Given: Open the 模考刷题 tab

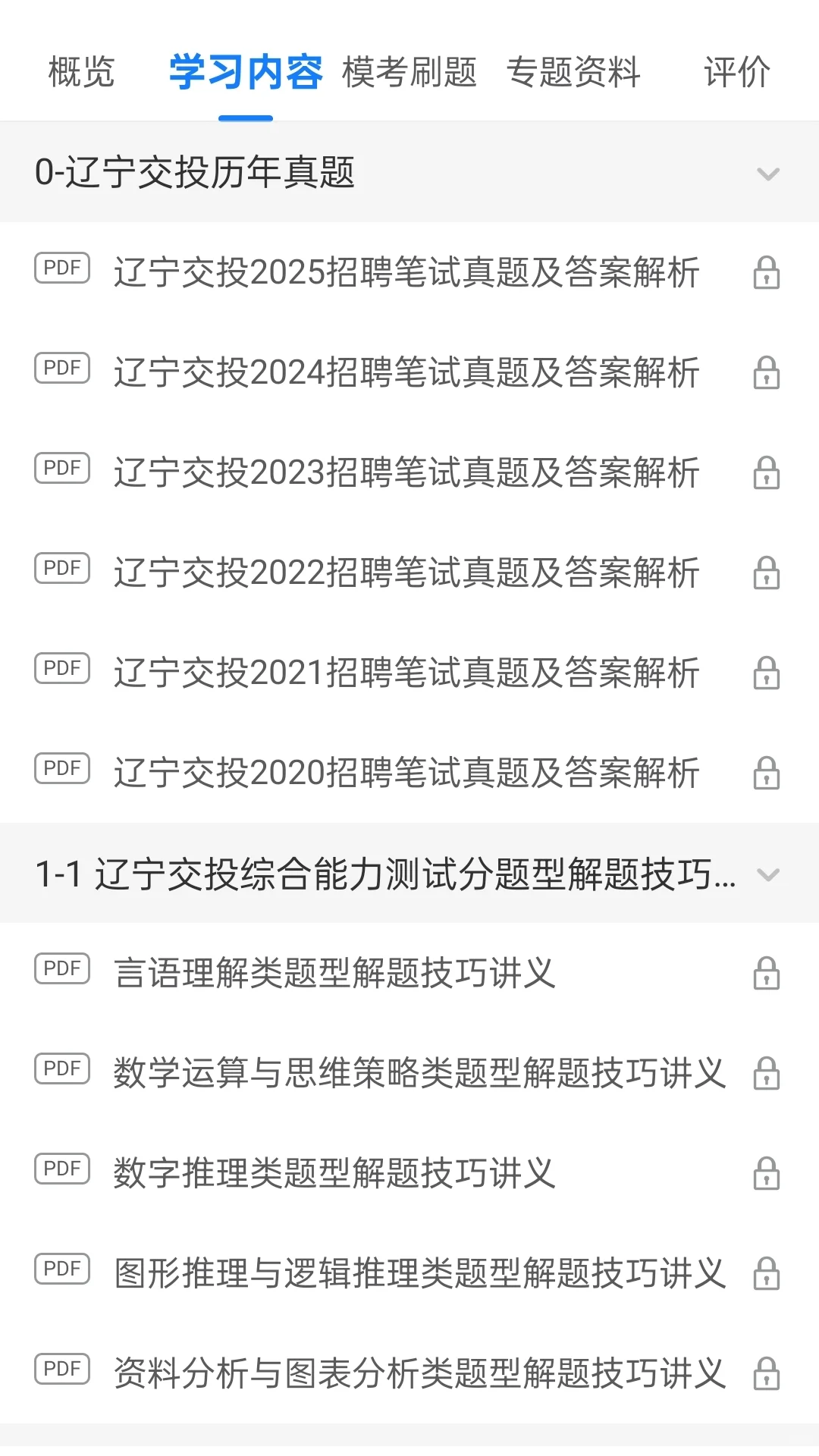Looking at the screenshot, I should click(x=409, y=73).
